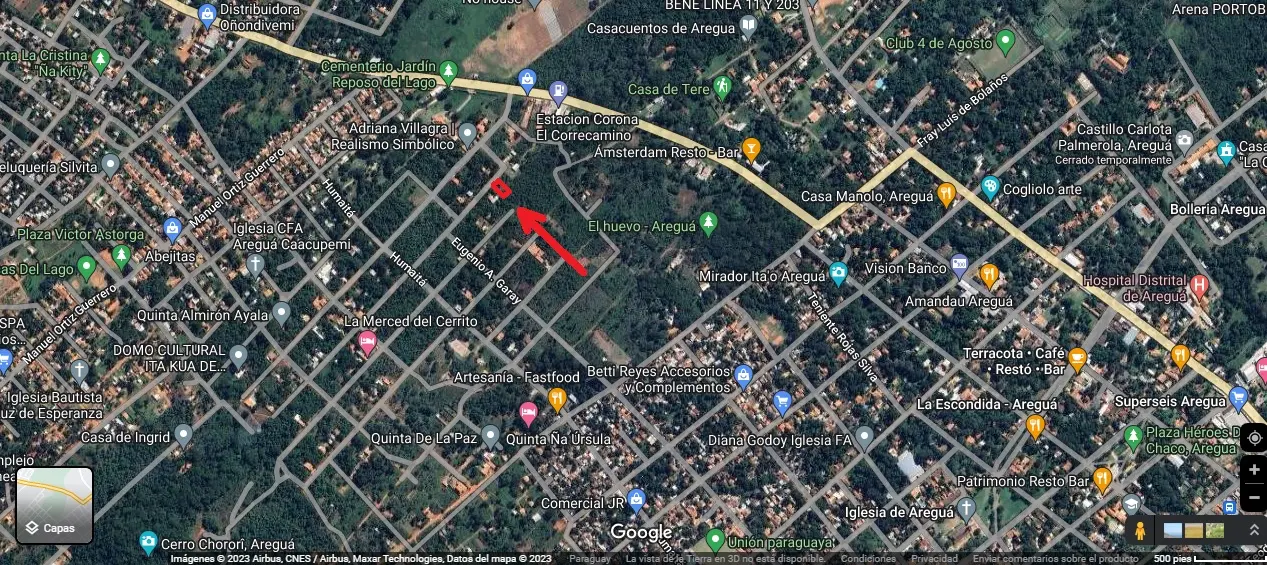The height and width of the screenshot is (565, 1267).
Task: Open the El huevo - Areguá place pin
Action: coord(709,221)
